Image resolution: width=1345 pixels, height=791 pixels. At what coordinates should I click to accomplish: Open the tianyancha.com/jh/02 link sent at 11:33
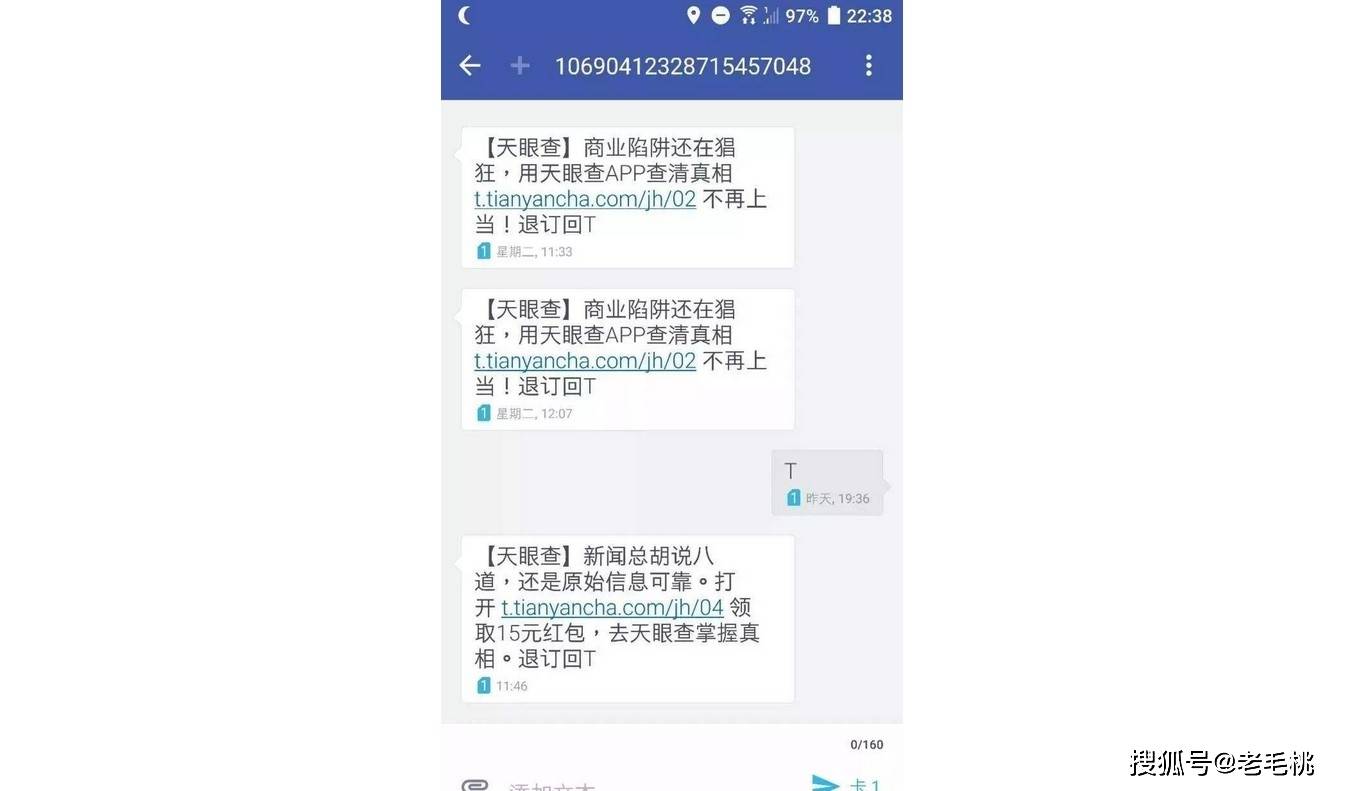pyautogui.click(x=585, y=198)
